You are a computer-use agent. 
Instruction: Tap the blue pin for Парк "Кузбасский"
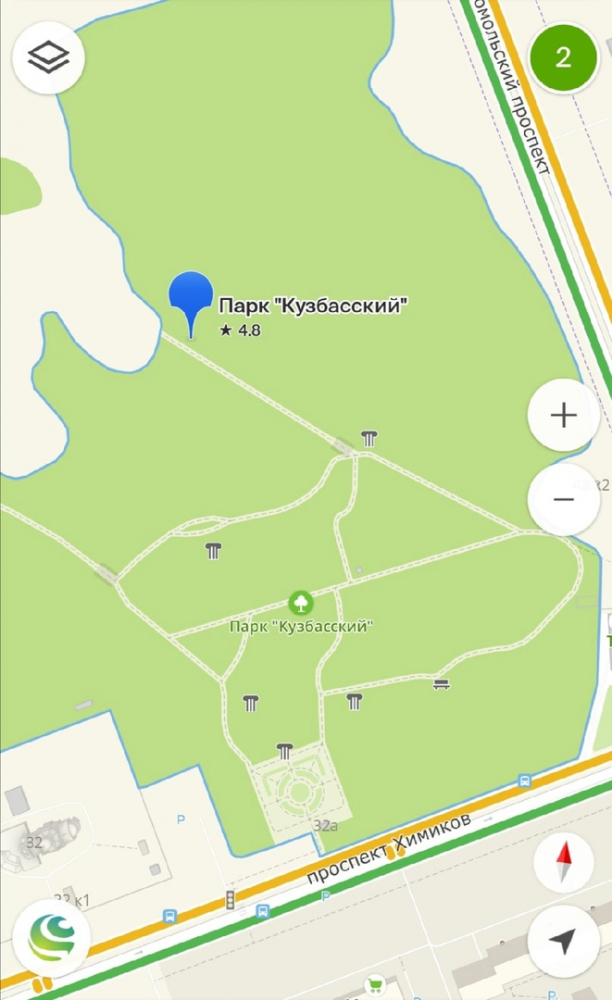tap(190, 297)
